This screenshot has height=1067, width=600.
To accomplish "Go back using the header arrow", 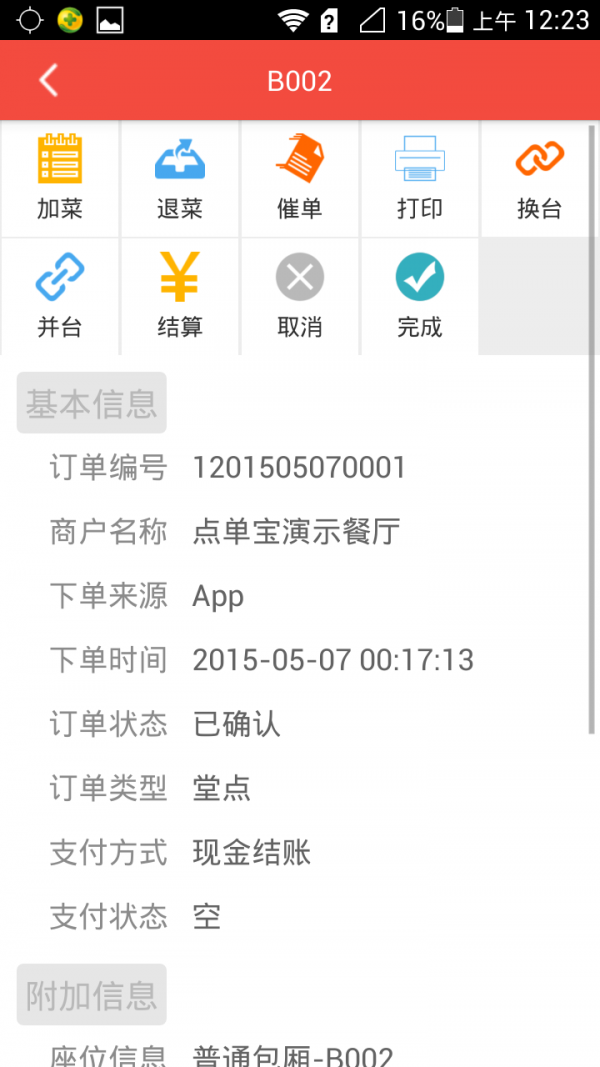I will 48,80.
